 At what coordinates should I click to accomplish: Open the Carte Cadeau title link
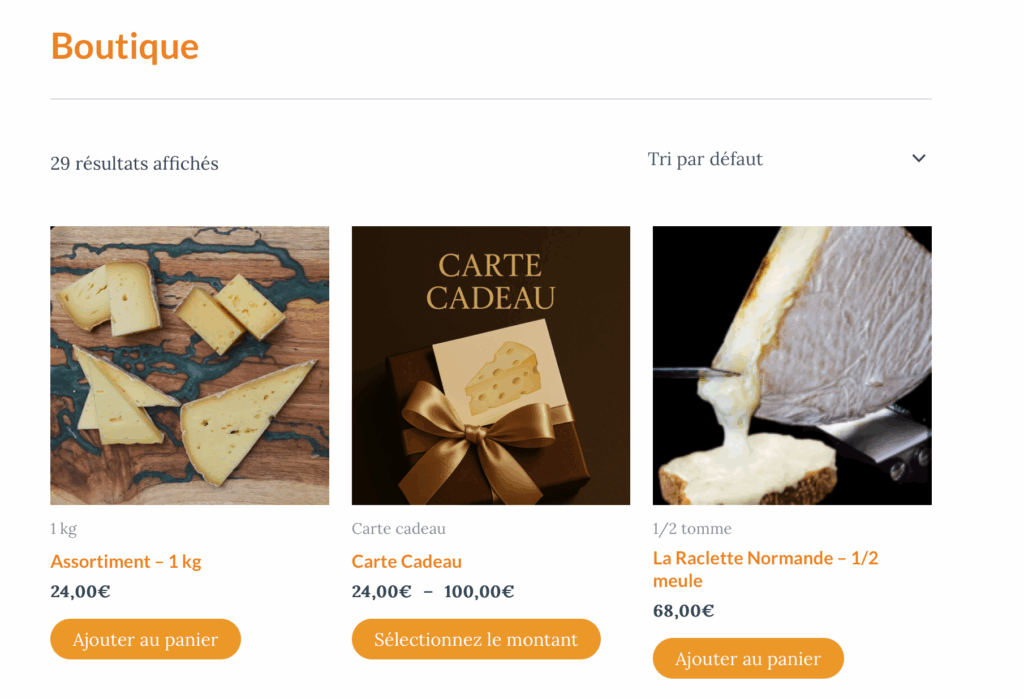406,562
